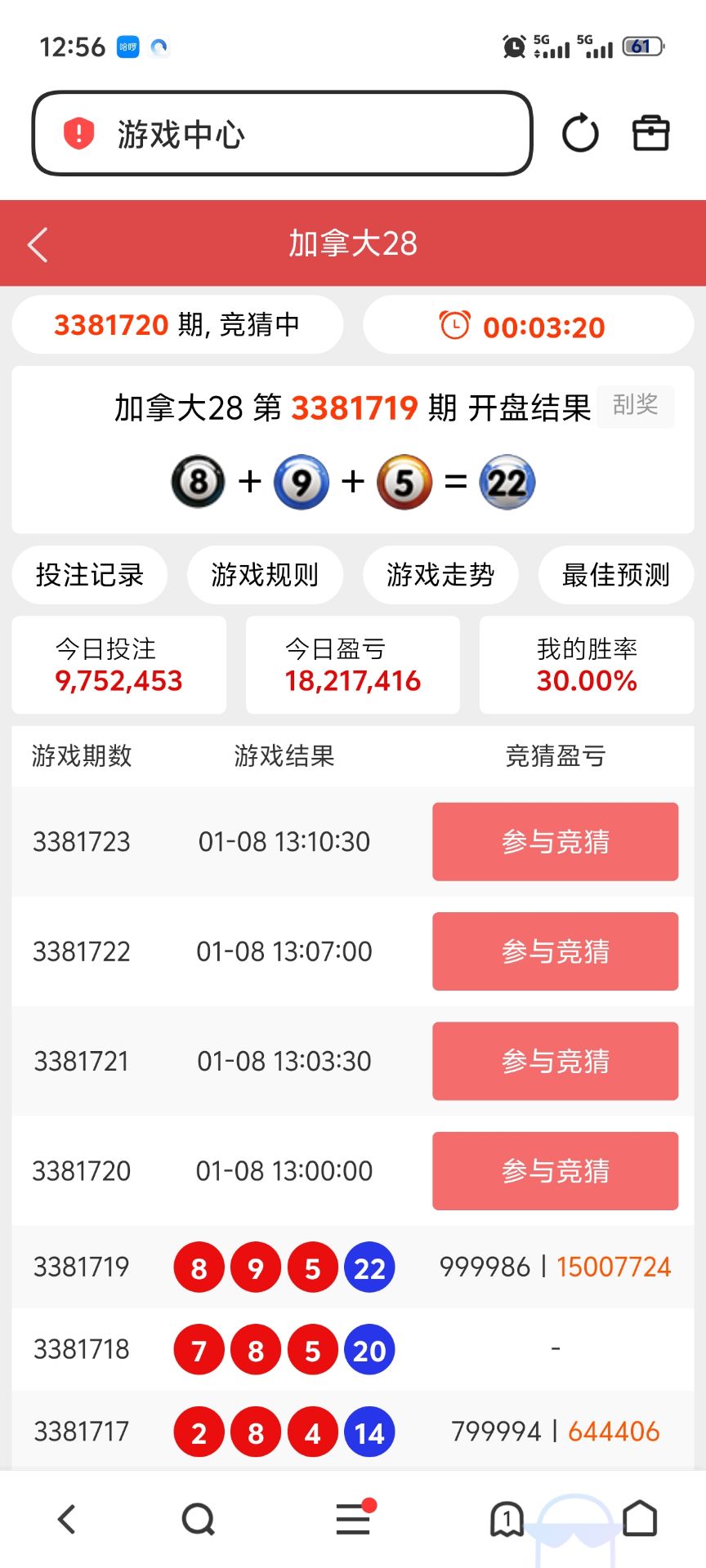The width and height of the screenshot is (706, 1568).
Task: Open the 游戏规则 tab
Action: click(266, 575)
